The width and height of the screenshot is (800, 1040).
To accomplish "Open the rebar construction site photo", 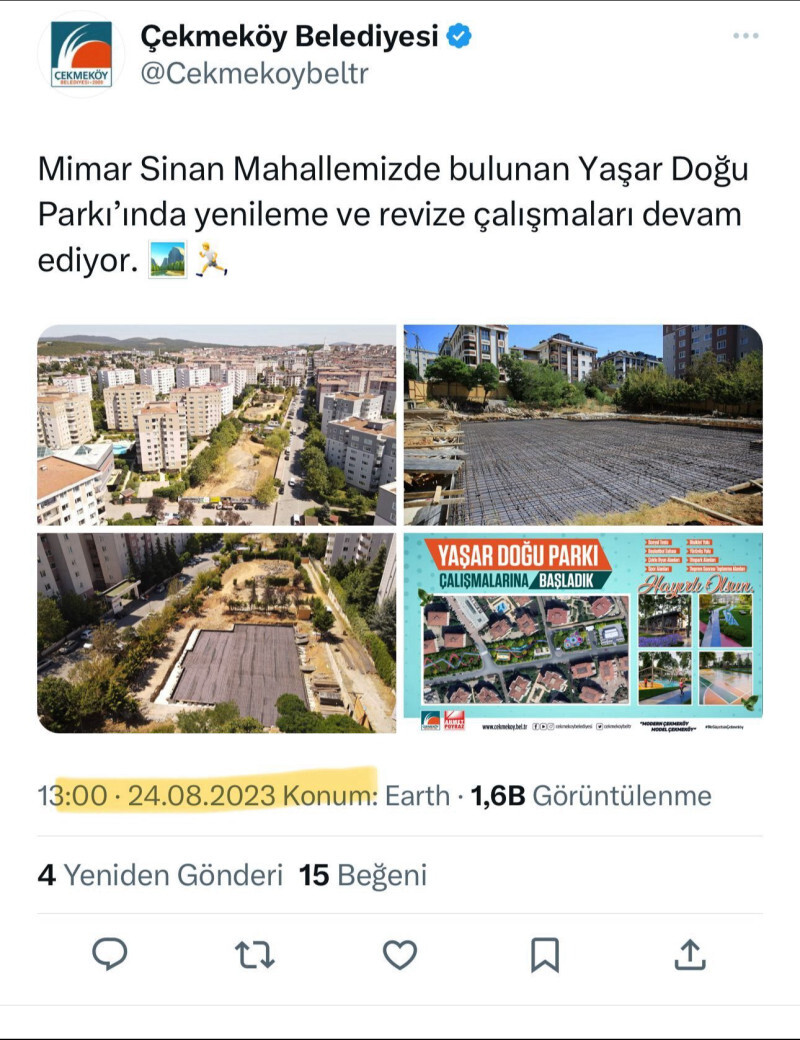I will tap(583, 425).
